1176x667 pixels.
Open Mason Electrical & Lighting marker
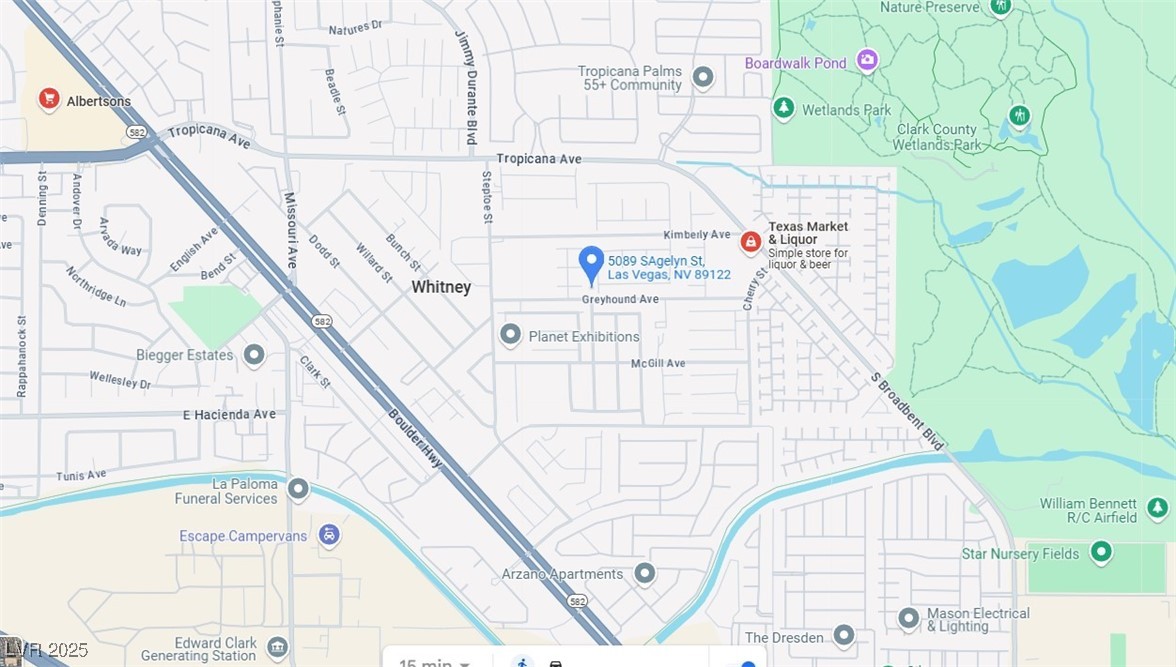(908, 619)
